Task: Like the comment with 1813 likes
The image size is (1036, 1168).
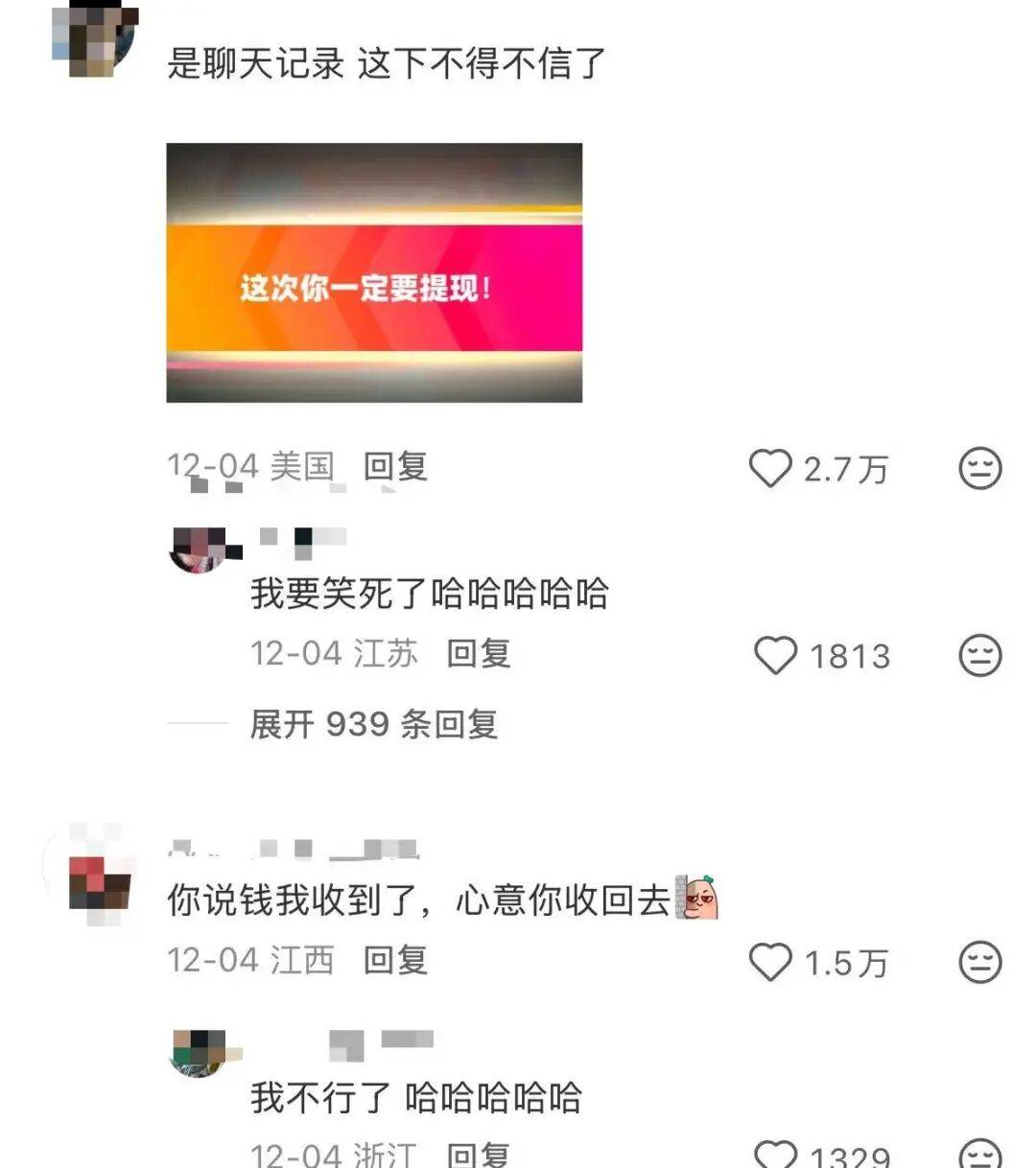Action: [775, 656]
